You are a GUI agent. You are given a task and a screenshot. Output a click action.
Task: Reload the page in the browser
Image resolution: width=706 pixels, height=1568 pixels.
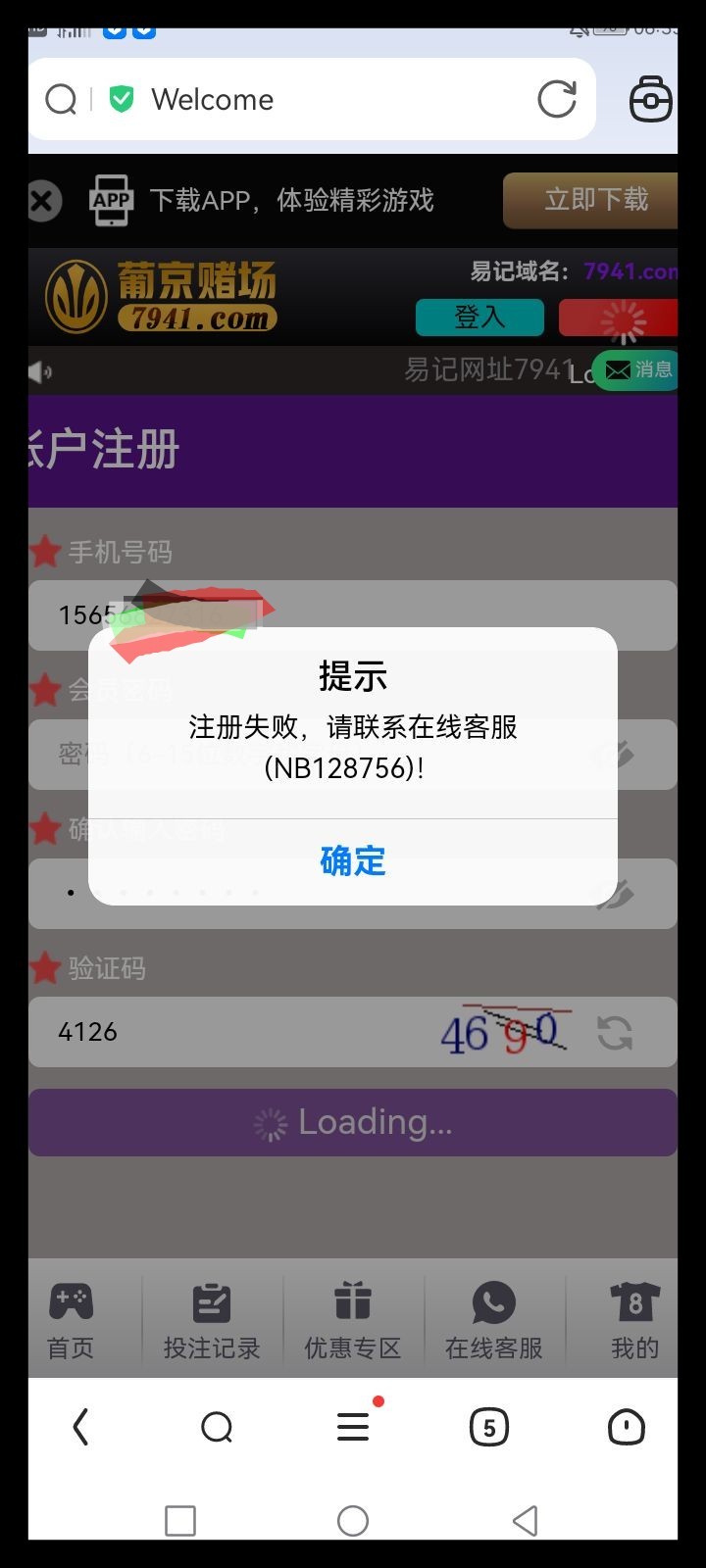click(557, 99)
